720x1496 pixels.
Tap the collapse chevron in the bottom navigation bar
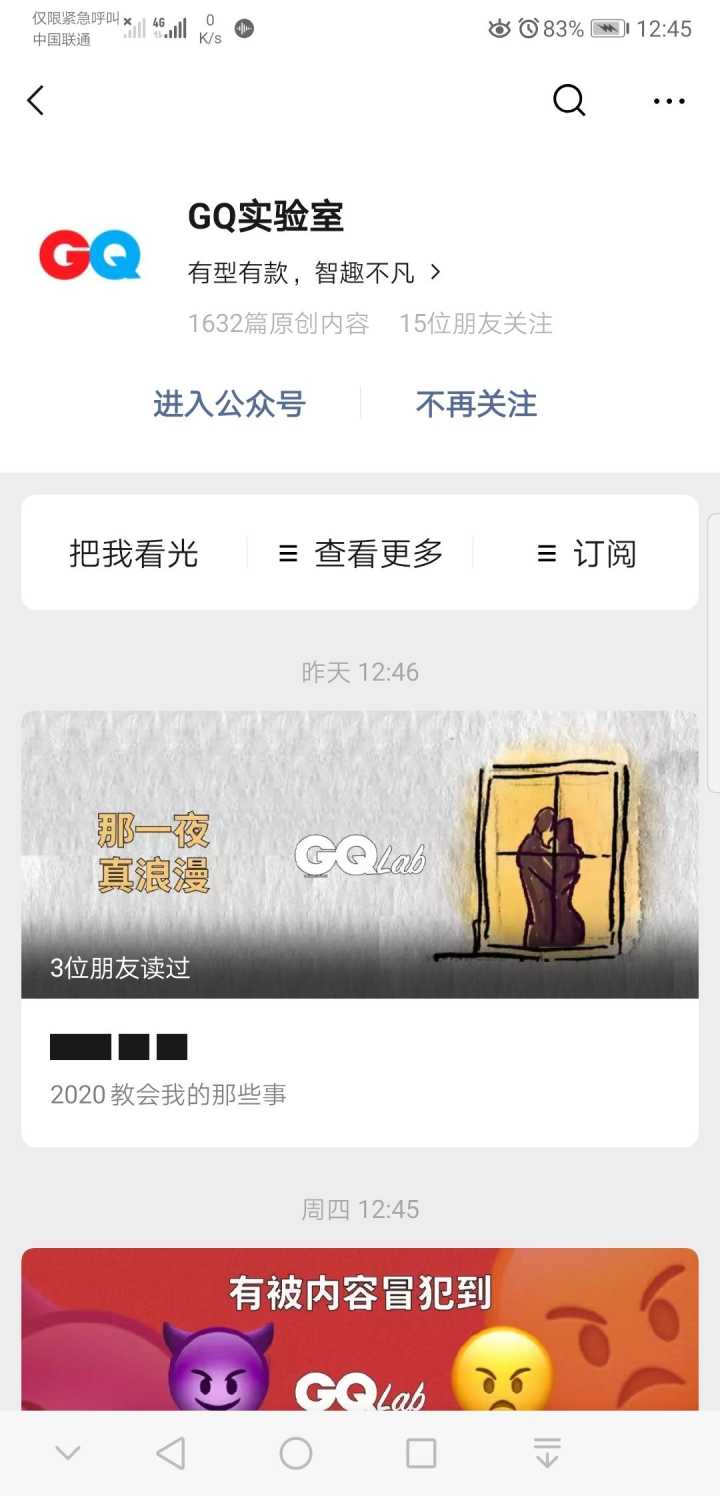(x=67, y=1455)
